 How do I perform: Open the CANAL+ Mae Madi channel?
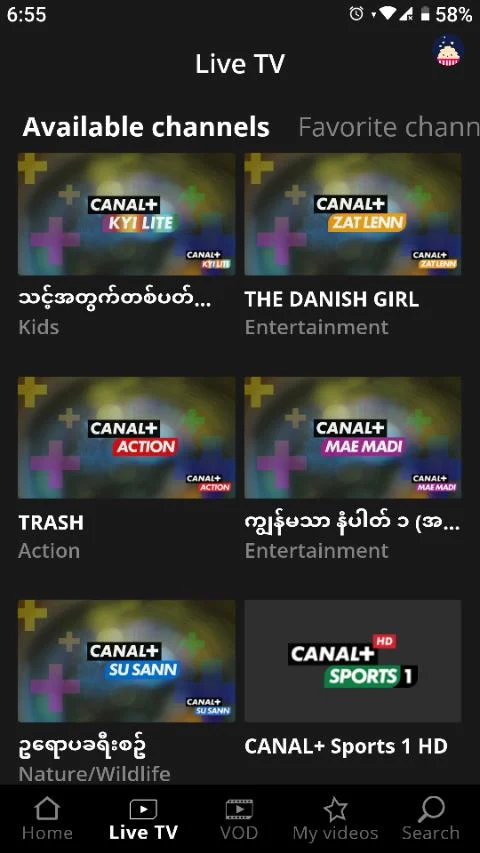pyautogui.click(x=353, y=437)
